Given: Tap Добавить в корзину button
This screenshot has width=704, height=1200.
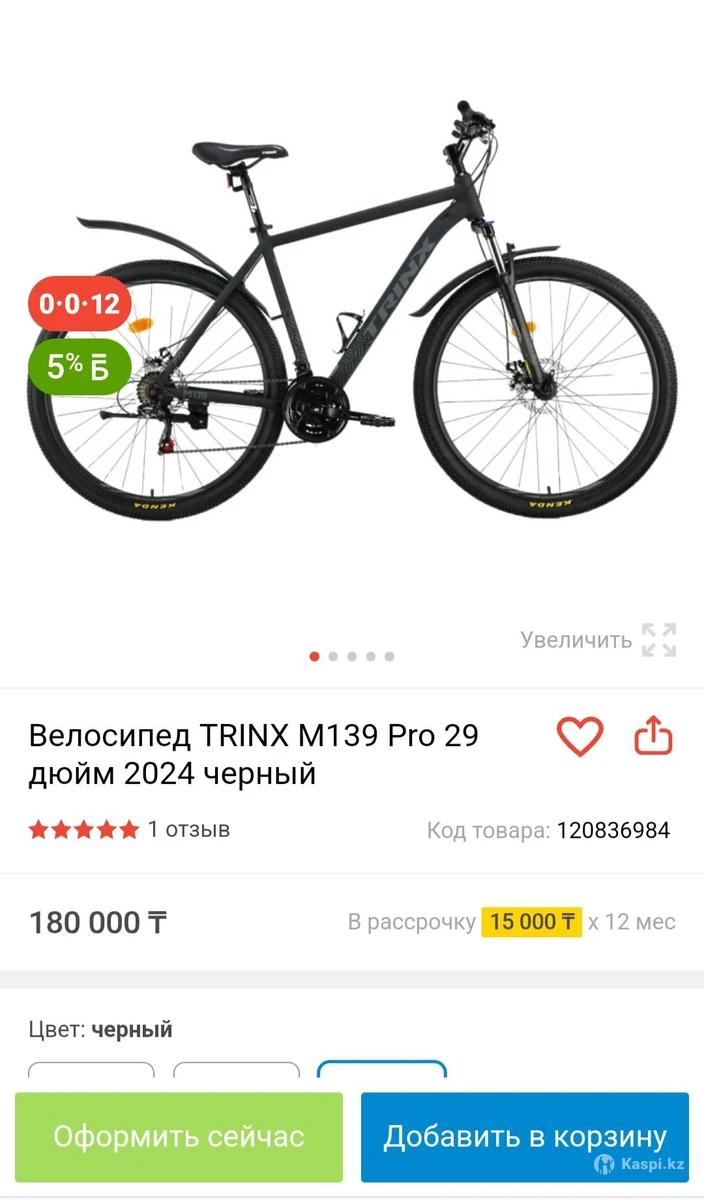Looking at the screenshot, I should (525, 1137).
